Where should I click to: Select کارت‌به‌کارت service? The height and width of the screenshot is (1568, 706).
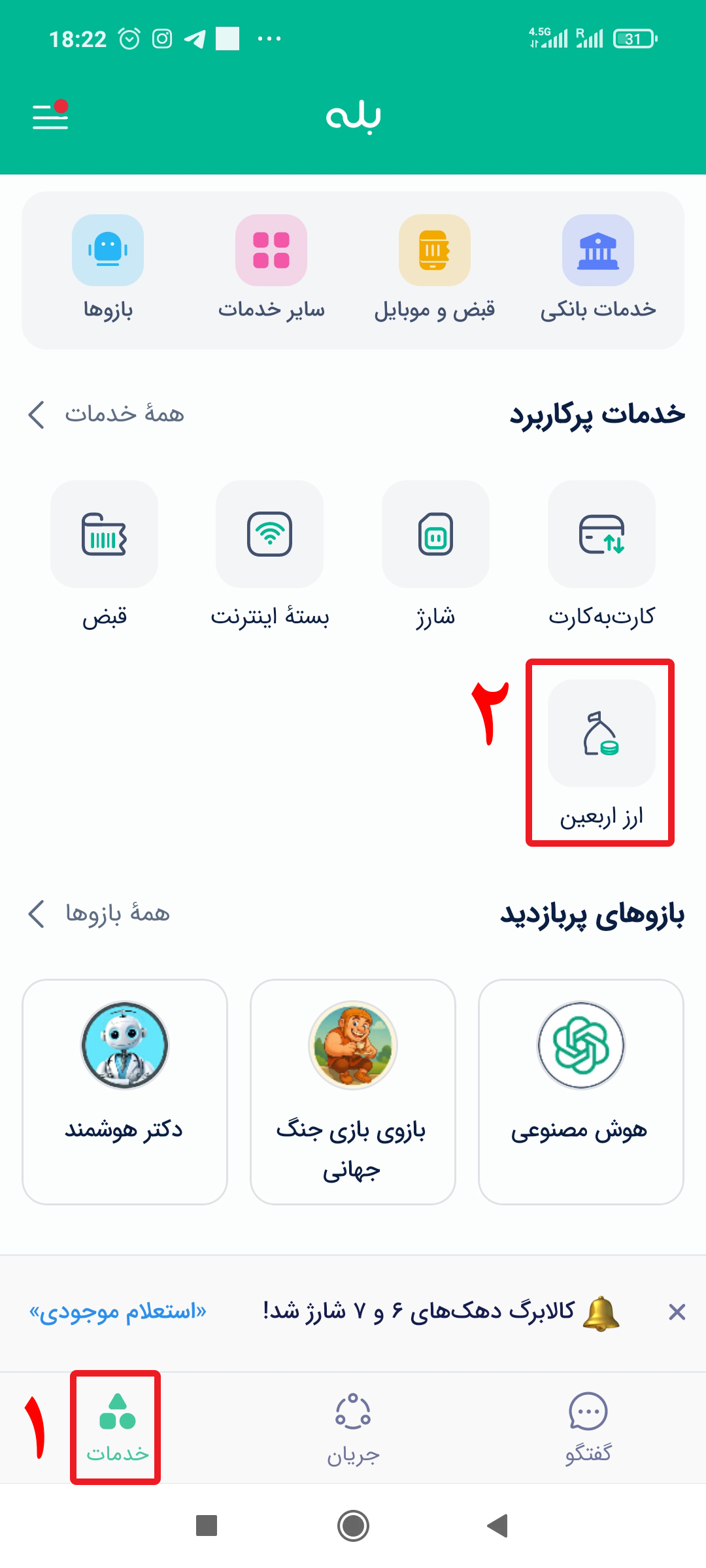(x=601, y=553)
